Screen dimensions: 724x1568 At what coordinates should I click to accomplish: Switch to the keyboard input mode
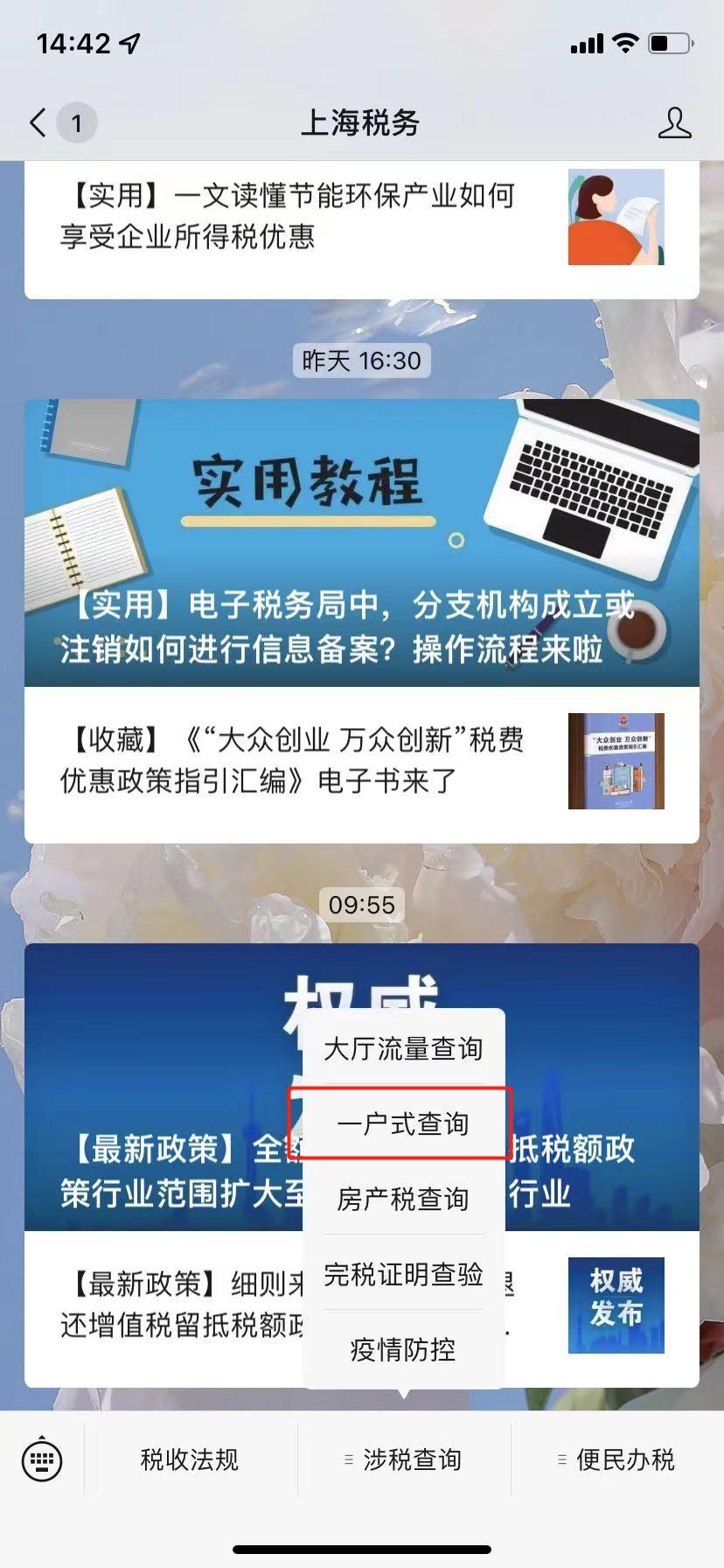pyautogui.click(x=42, y=1459)
